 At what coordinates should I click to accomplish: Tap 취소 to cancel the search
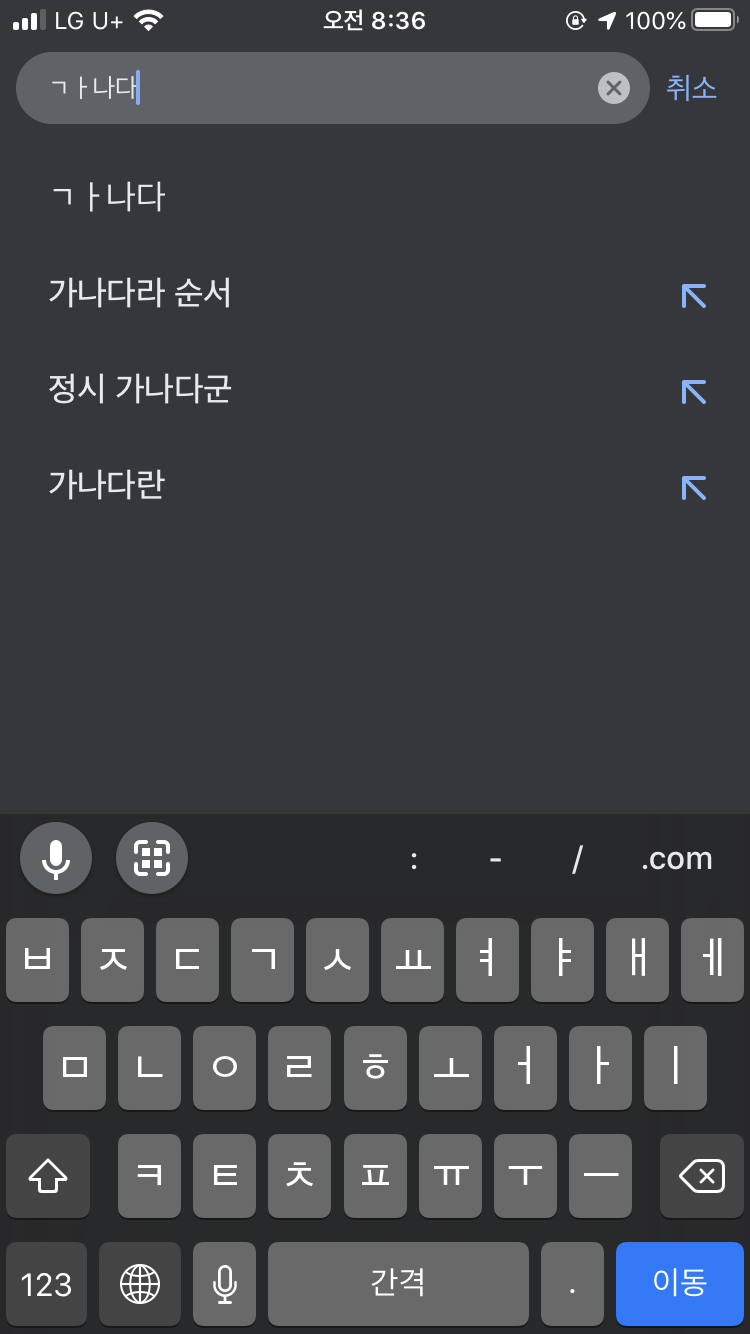(691, 88)
